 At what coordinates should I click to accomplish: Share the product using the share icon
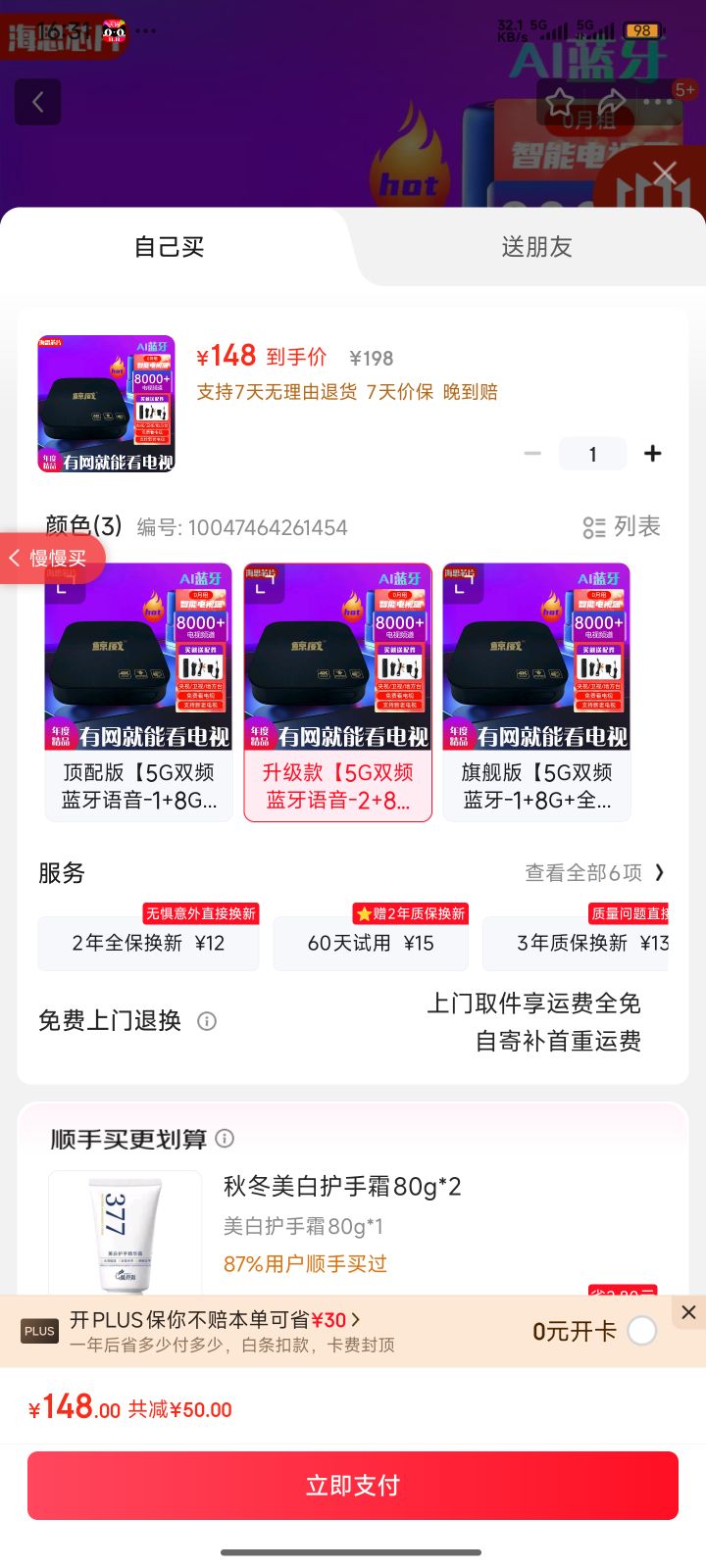point(612,102)
